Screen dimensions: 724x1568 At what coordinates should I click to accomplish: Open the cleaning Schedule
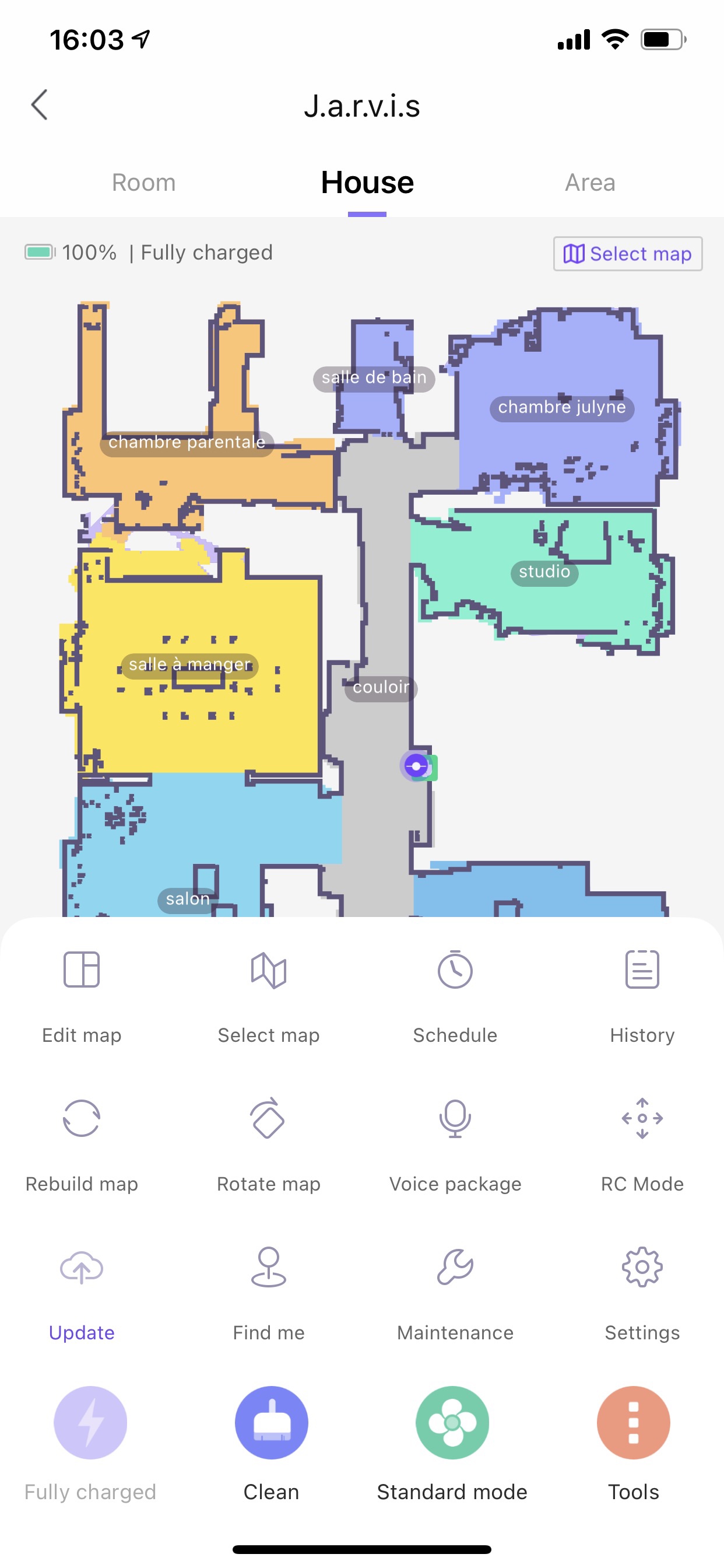tap(455, 991)
